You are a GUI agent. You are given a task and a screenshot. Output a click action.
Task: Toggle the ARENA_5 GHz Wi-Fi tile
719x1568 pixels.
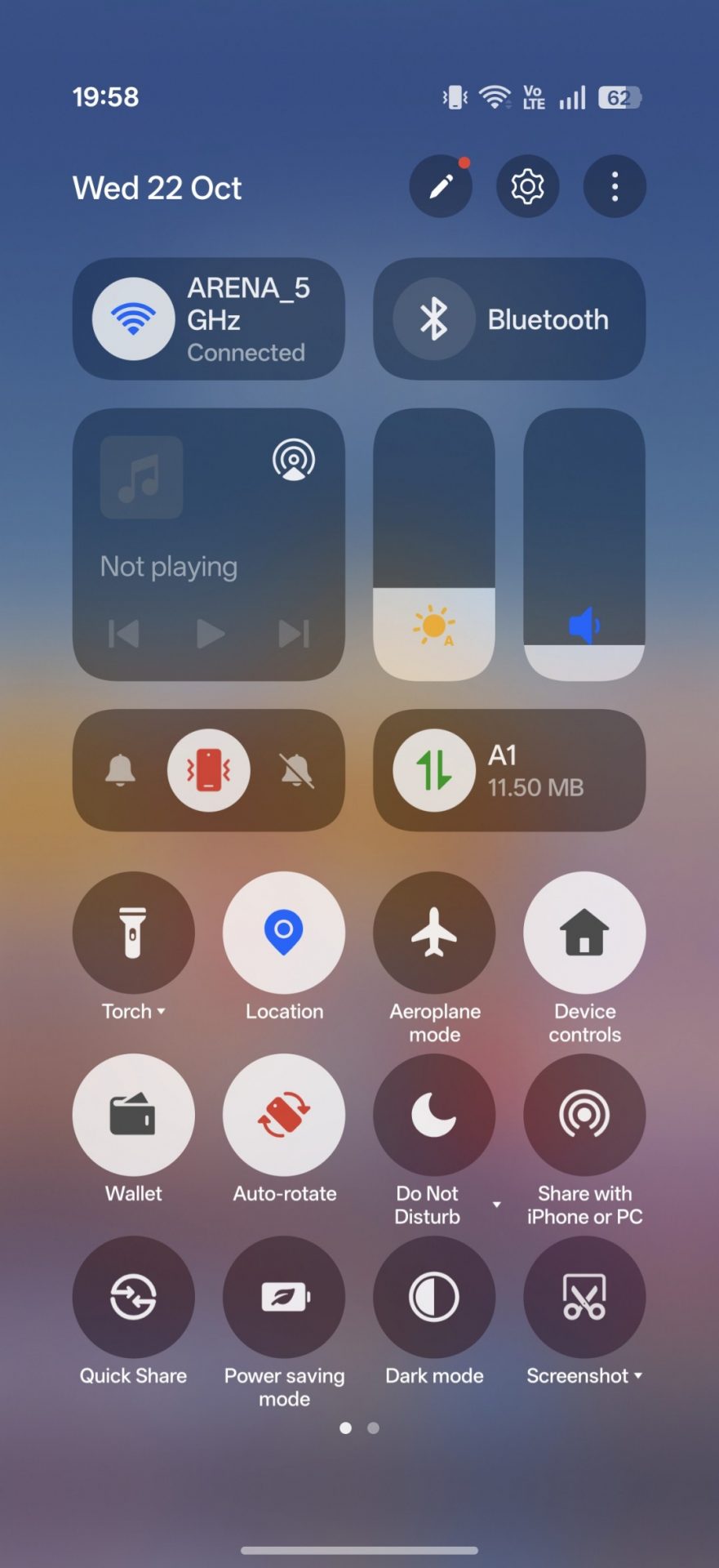(x=134, y=319)
